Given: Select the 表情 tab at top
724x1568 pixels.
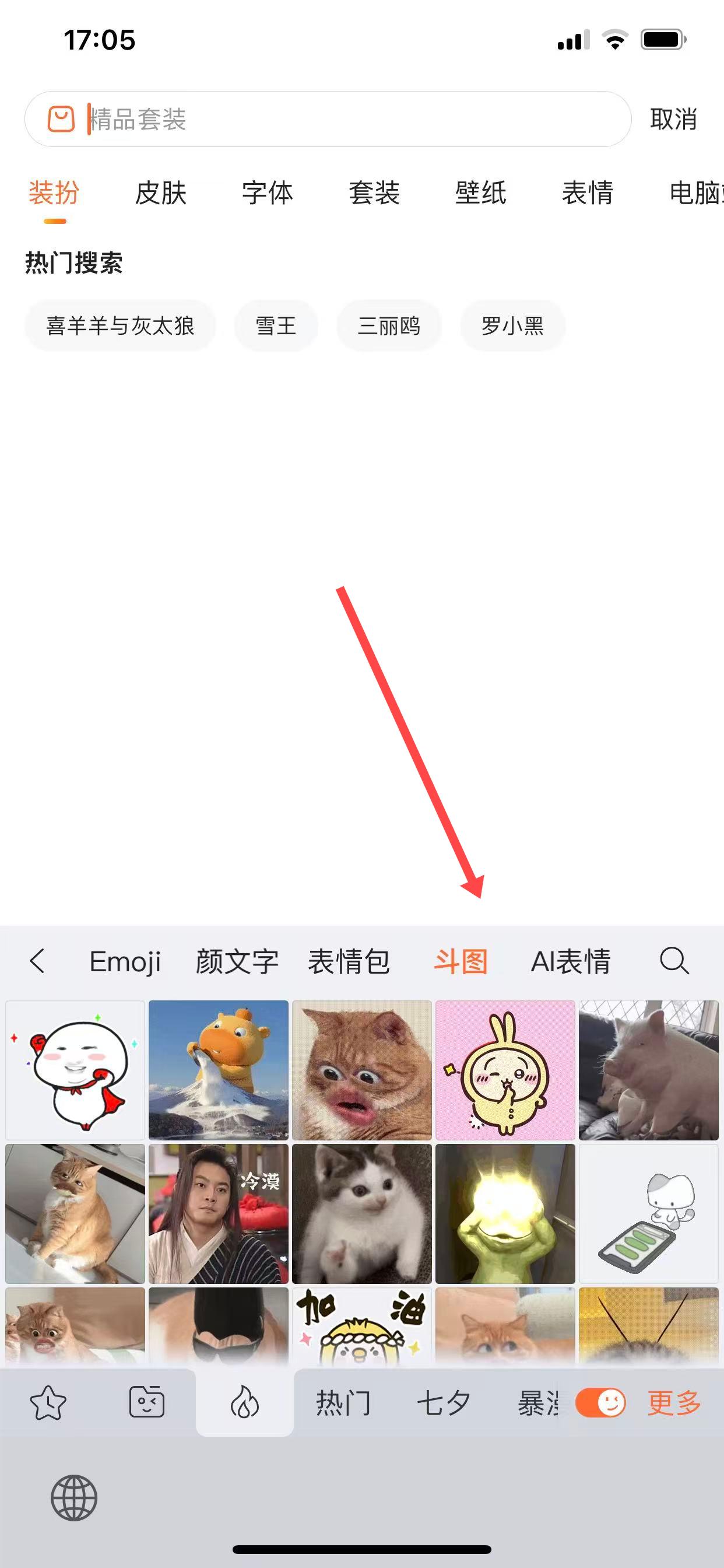Looking at the screenshot, I should (x=587, y=194).
